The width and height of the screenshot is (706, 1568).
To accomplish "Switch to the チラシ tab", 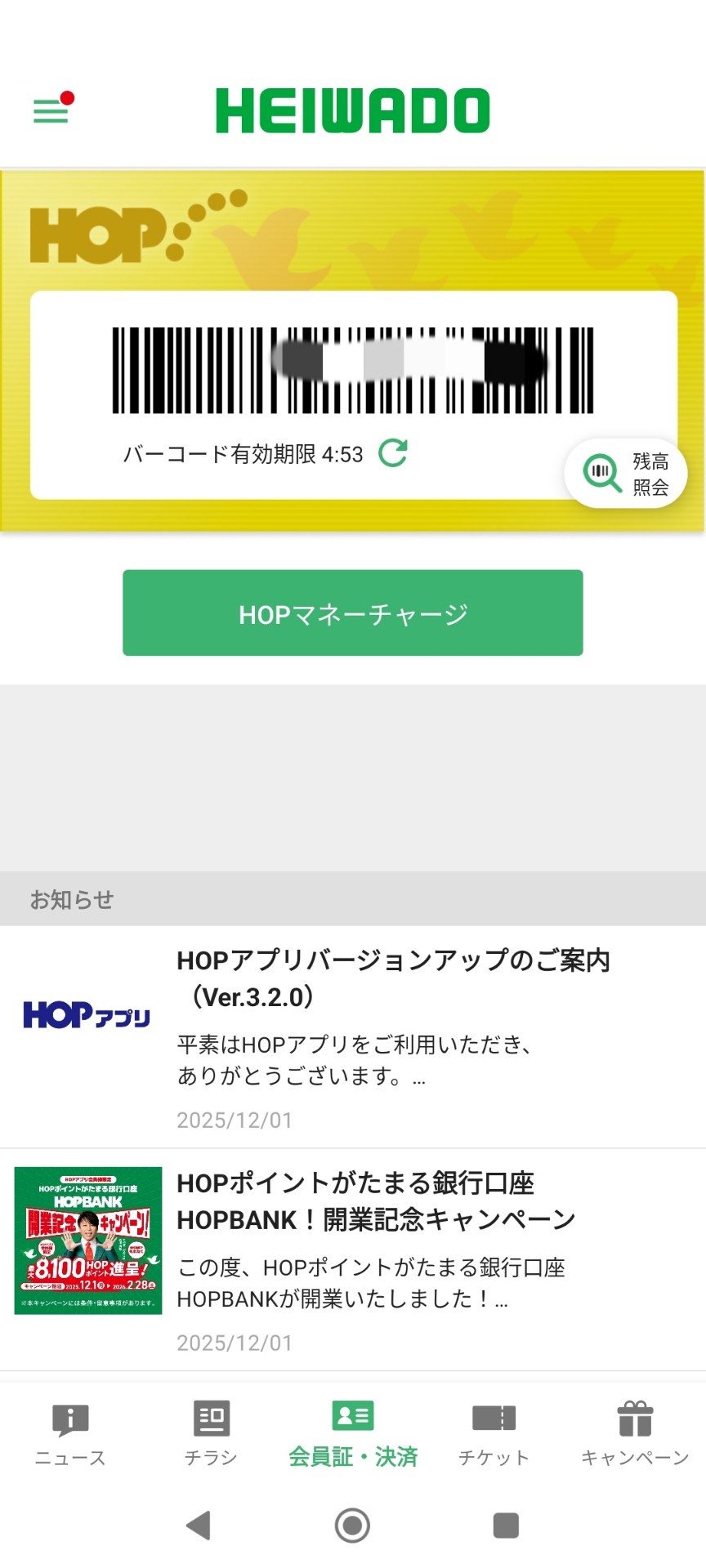I will point(211,1434).
